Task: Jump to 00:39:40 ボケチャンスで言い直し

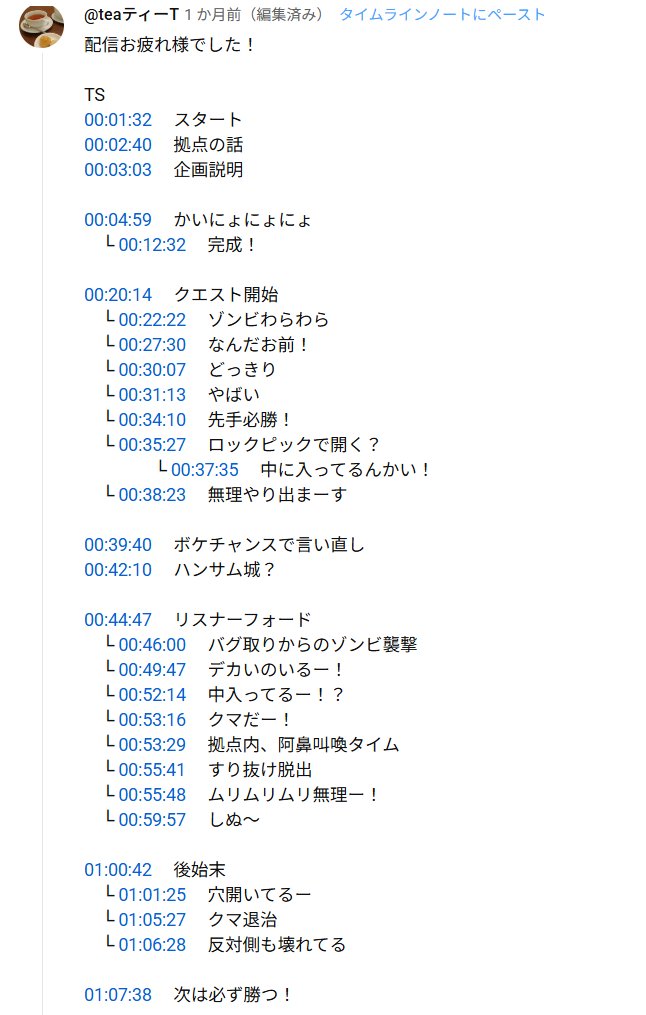Action: point(118,545)
